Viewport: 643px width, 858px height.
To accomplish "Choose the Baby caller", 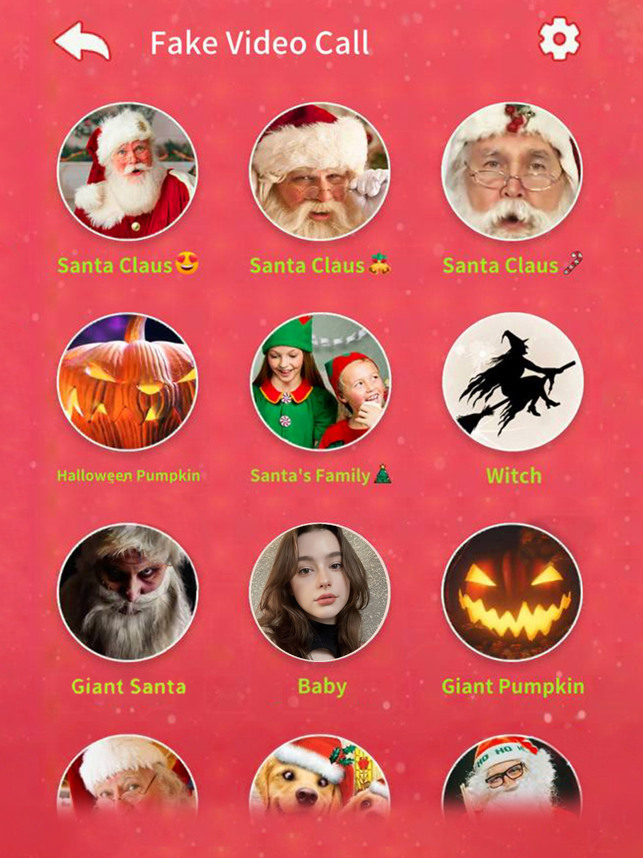I will click(x=320, y=592).
